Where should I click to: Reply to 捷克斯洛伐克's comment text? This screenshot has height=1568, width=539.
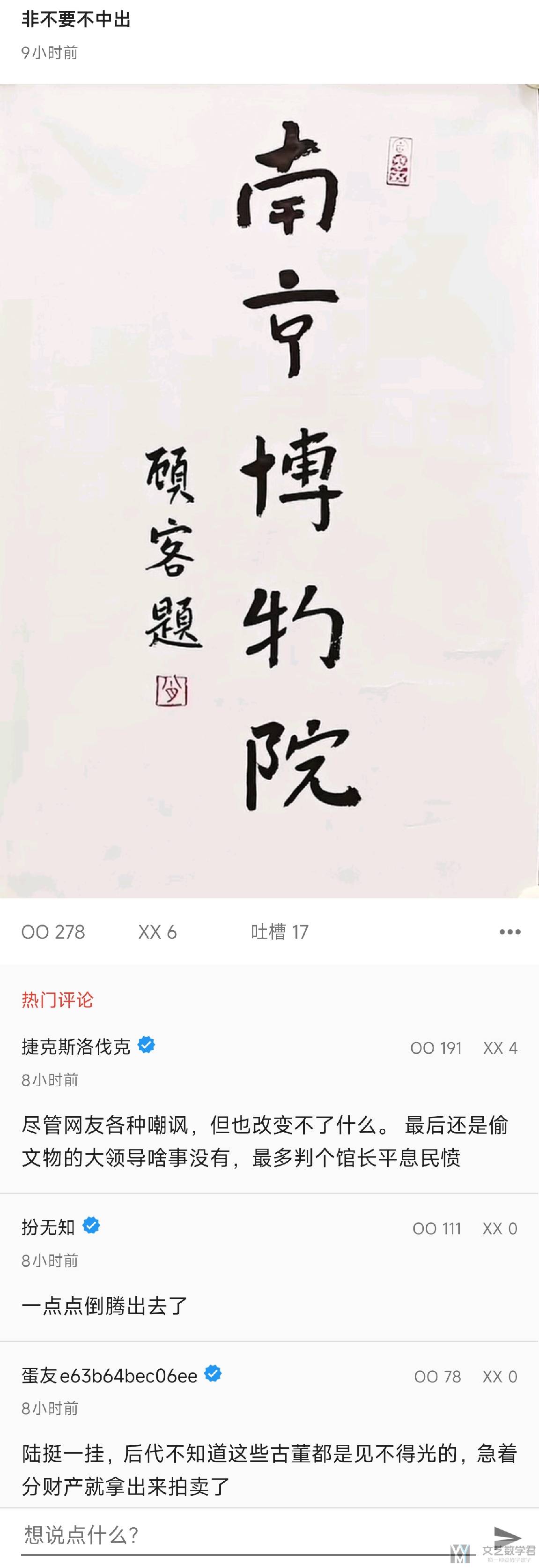[x=265, y=1141]
